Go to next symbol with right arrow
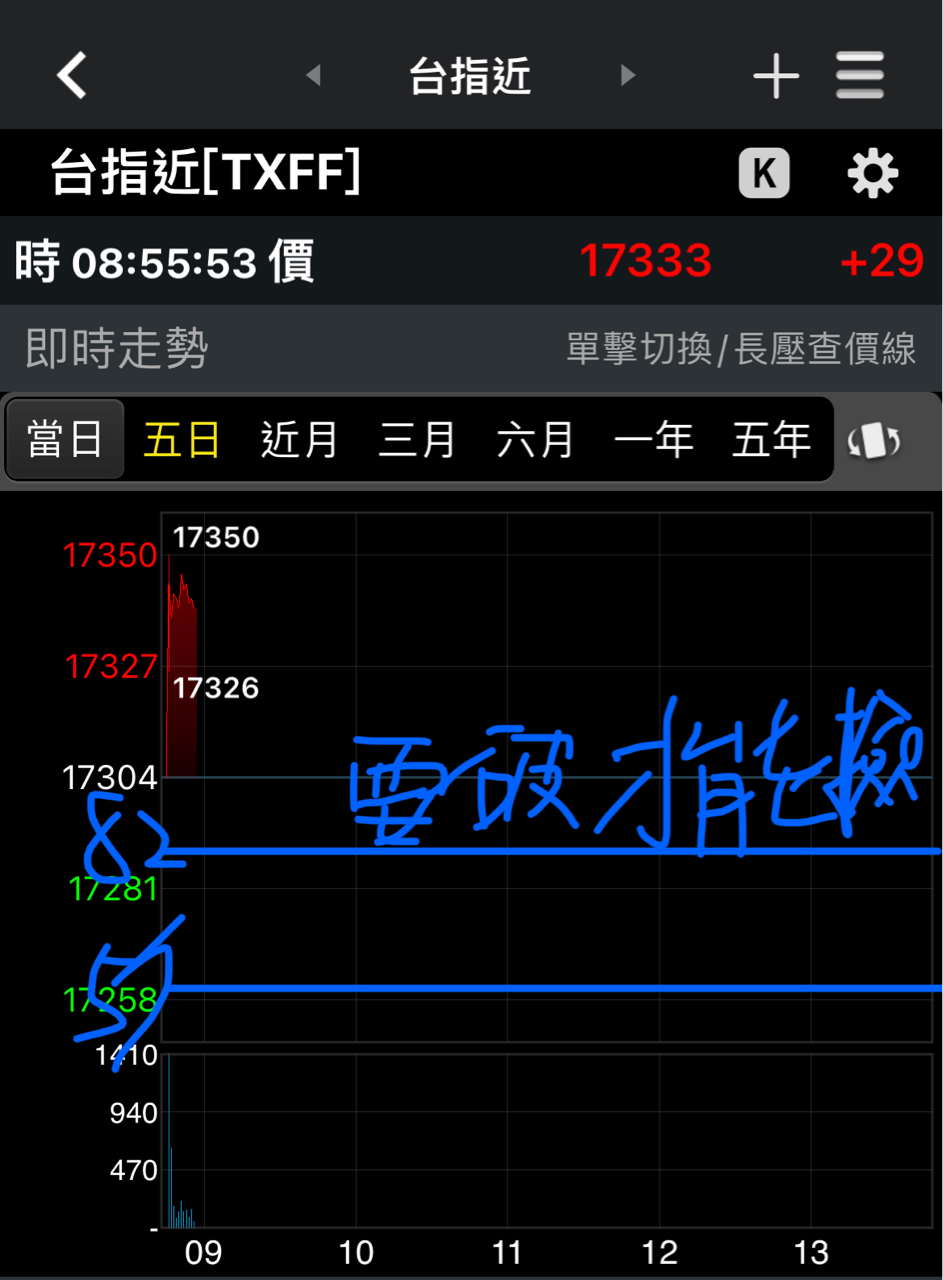The height and width of the screenshot is (1280, 943). pyautogui.click(x=628, y=75)
